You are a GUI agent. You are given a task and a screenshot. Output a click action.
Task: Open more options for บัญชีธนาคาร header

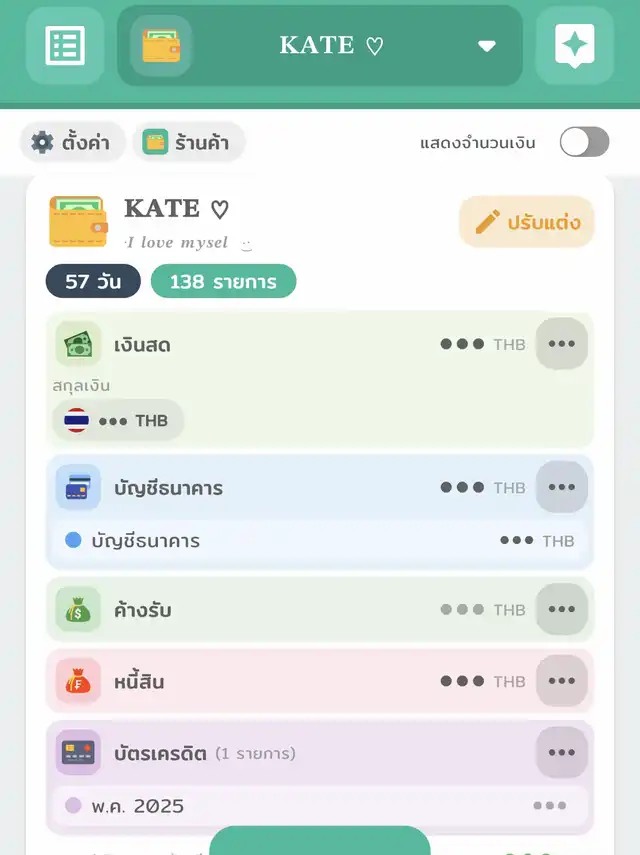pos(561,487)
